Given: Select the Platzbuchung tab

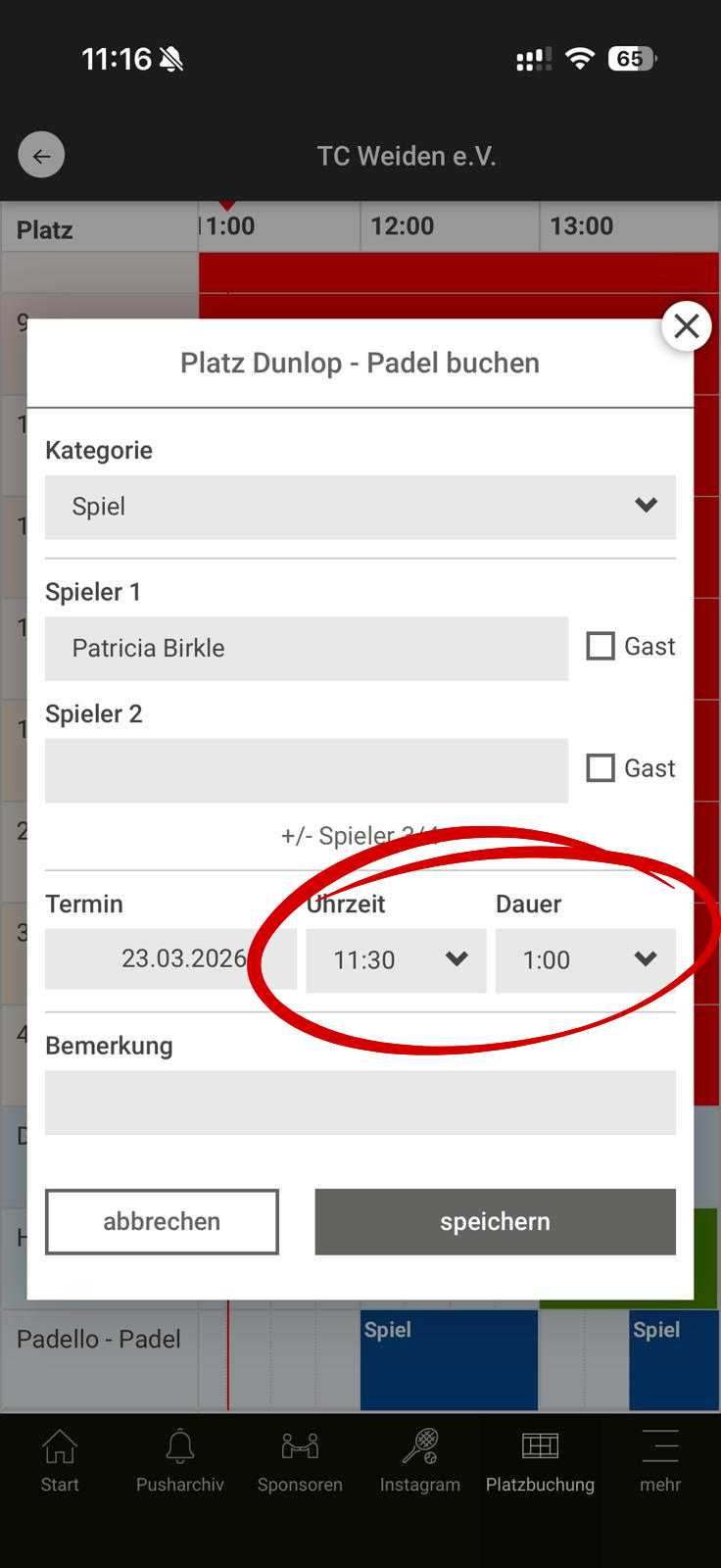Looking at the screenshot, I should 540,1460.
